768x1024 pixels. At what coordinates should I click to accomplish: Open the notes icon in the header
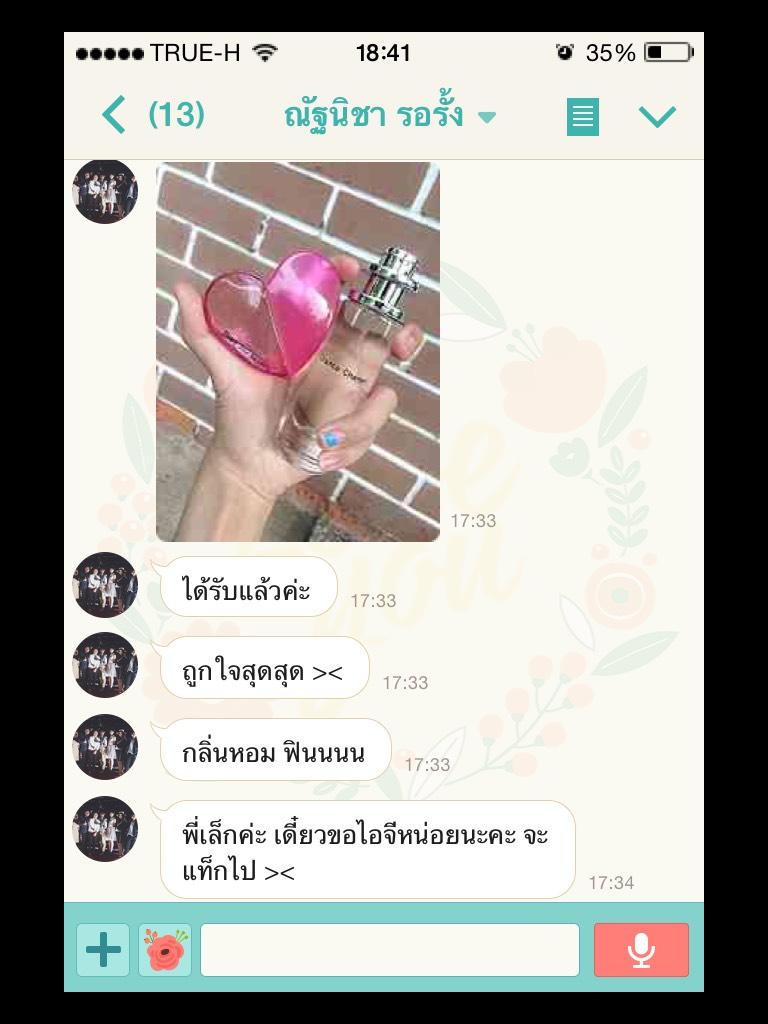pos(583,117)
